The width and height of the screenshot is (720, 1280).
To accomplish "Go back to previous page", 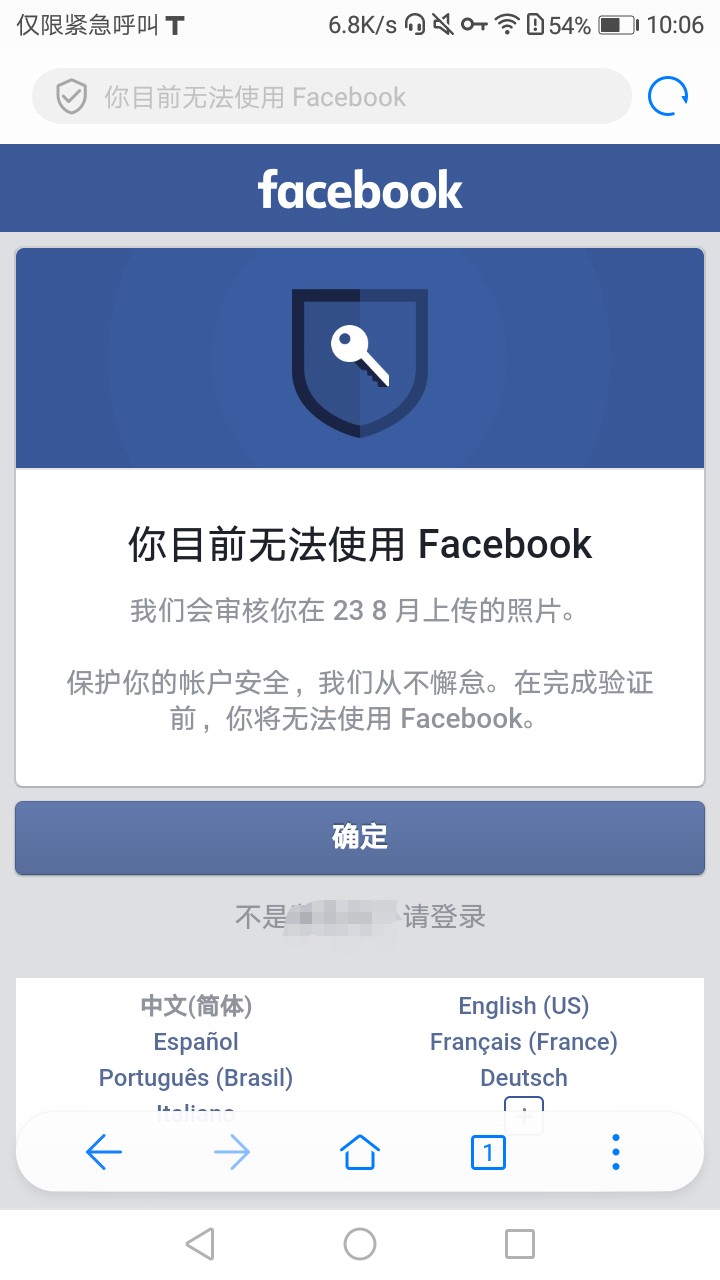I will point(104,1153).
